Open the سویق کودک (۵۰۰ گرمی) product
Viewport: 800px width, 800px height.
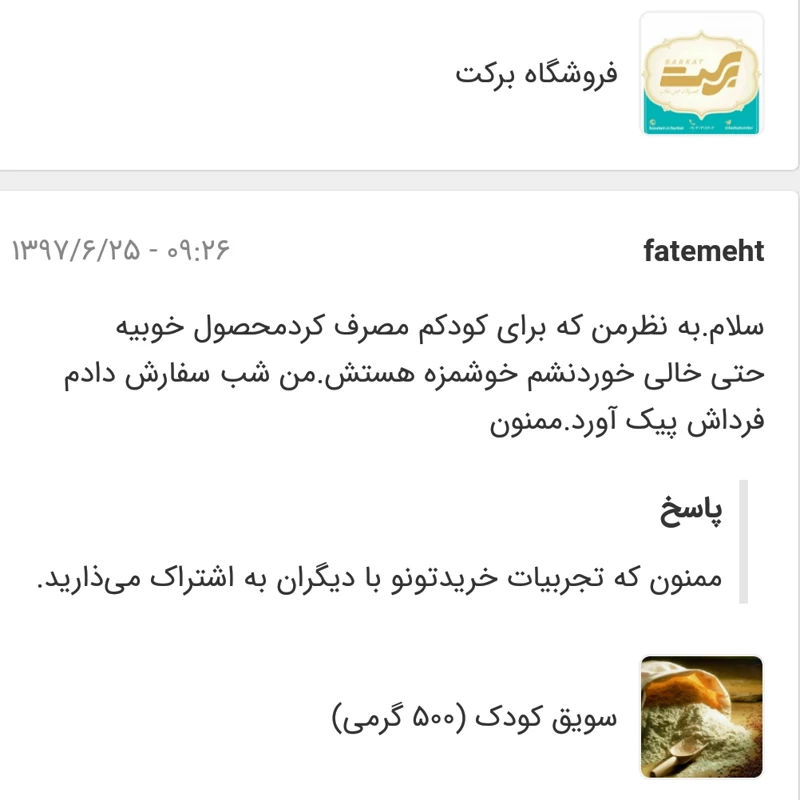point(476,717)
